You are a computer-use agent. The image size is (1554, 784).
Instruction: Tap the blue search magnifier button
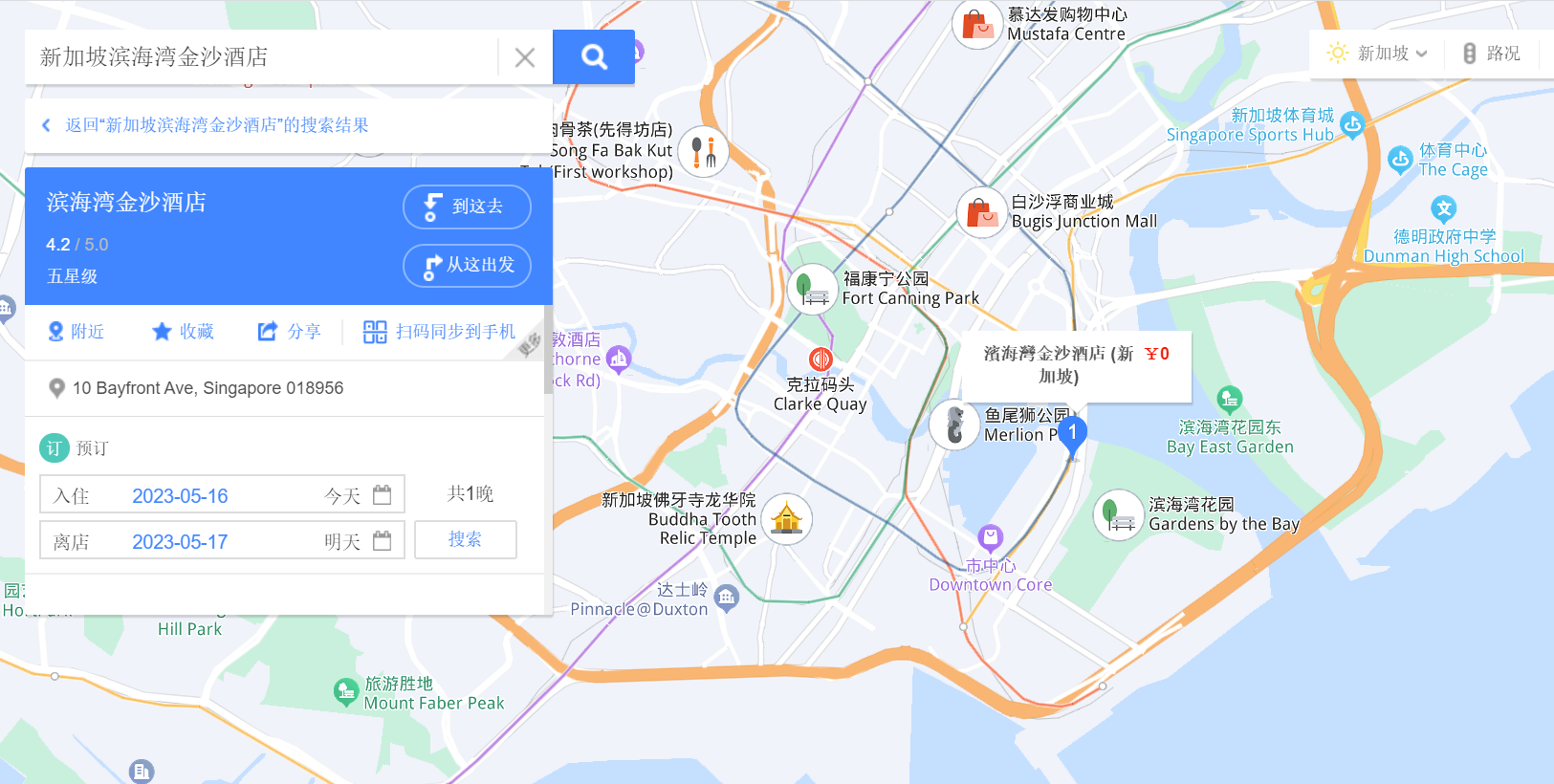click(x=594, y=57)
